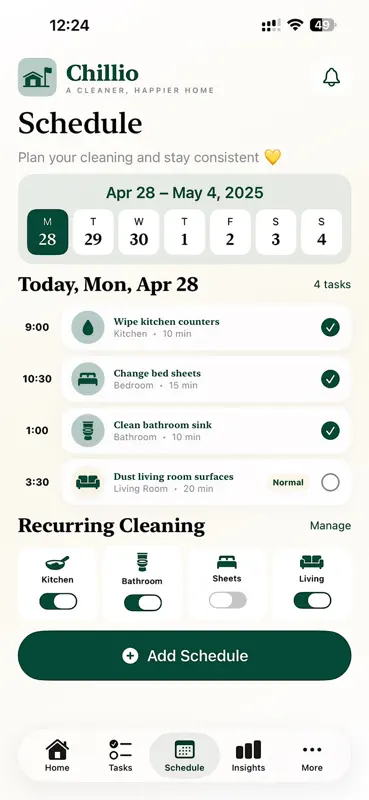Mark Dust living room surfaces as done

331,482
